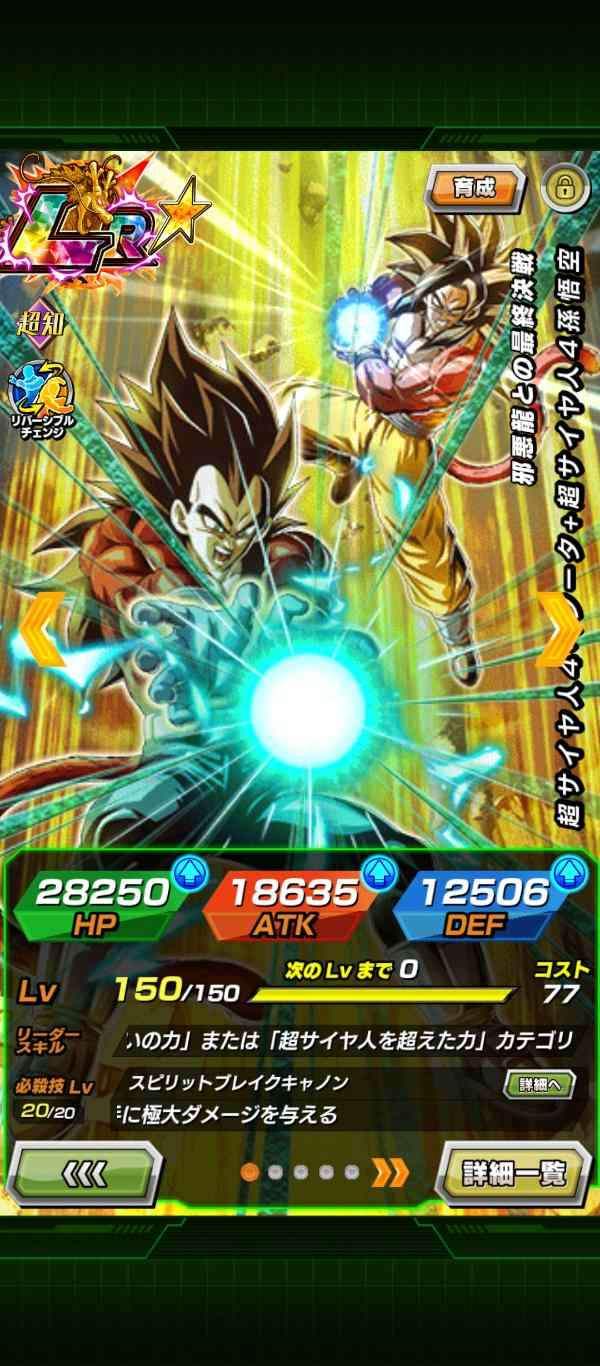
Task: Open the 詳細一覧 details list
Action: click(514, 1173)
